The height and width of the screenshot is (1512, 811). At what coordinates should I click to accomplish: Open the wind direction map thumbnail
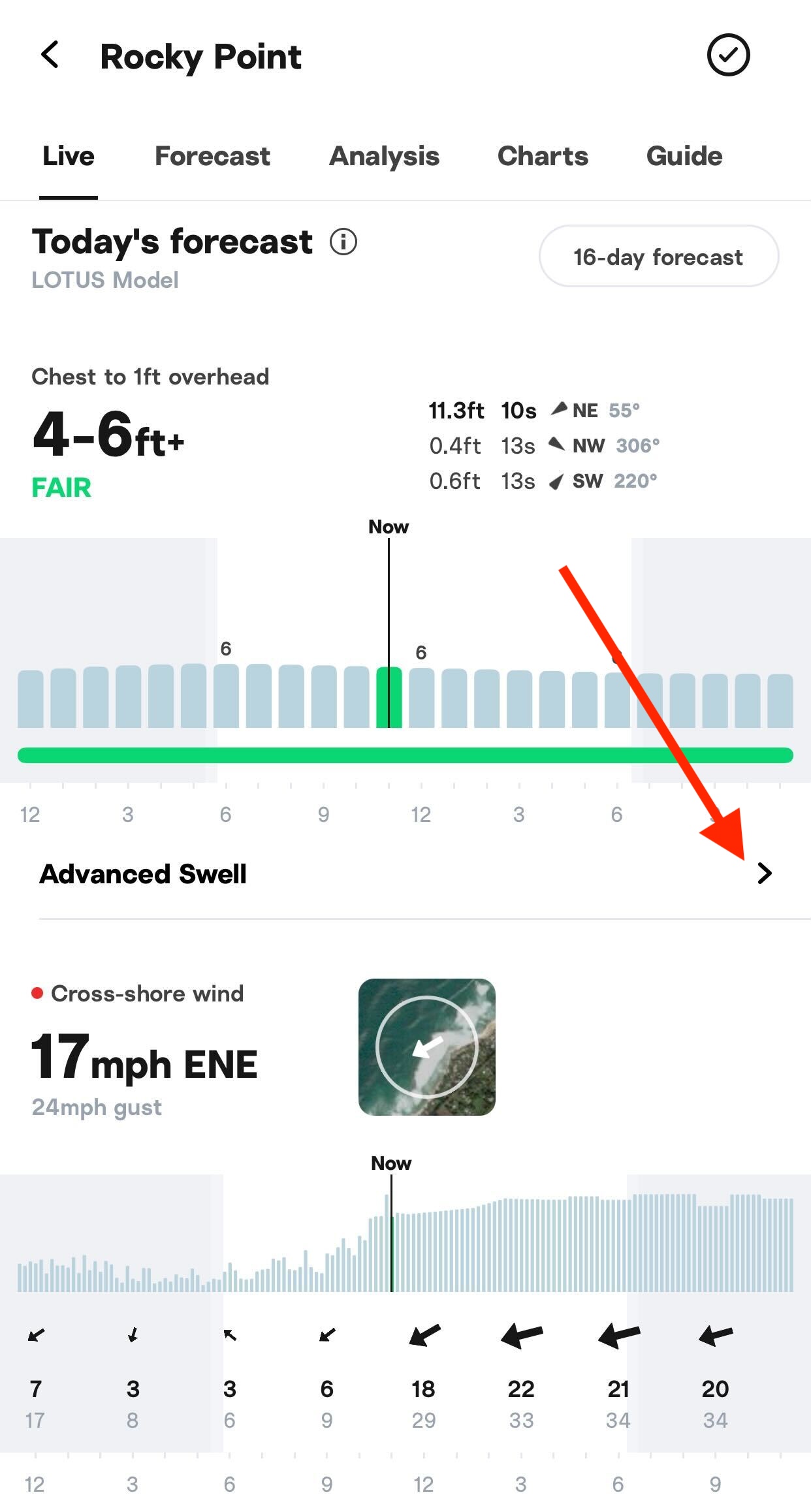[x=426, y=1047]
